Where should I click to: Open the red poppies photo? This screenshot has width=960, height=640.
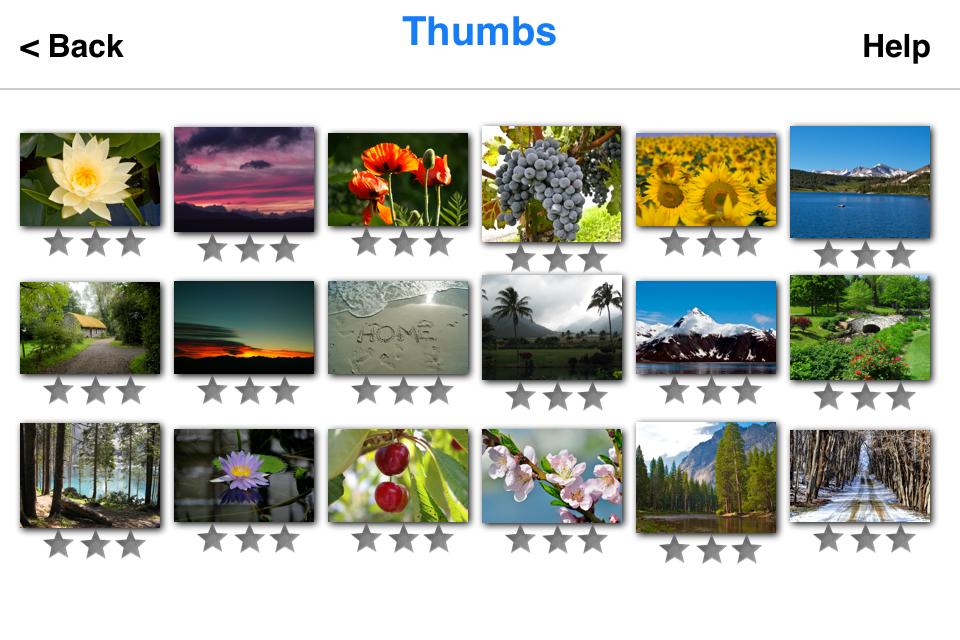pyautogui.click(x=398, y=179)
